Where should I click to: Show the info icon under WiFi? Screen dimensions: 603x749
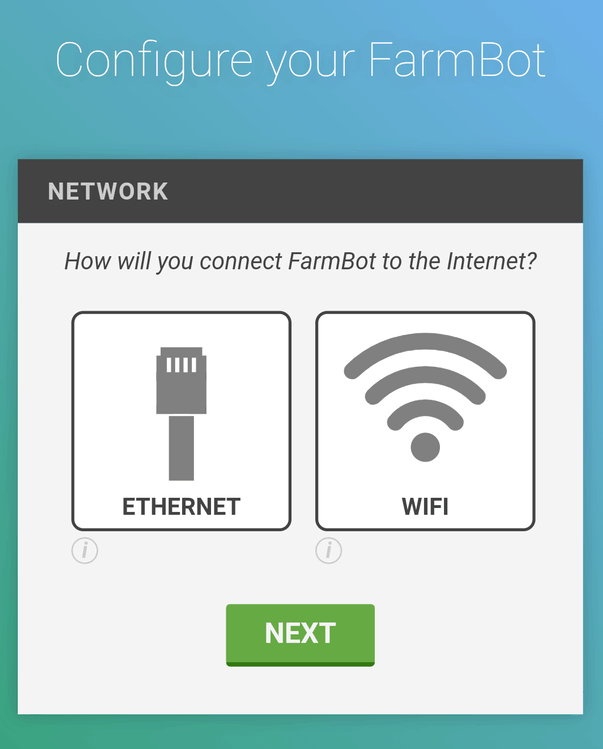329,550
